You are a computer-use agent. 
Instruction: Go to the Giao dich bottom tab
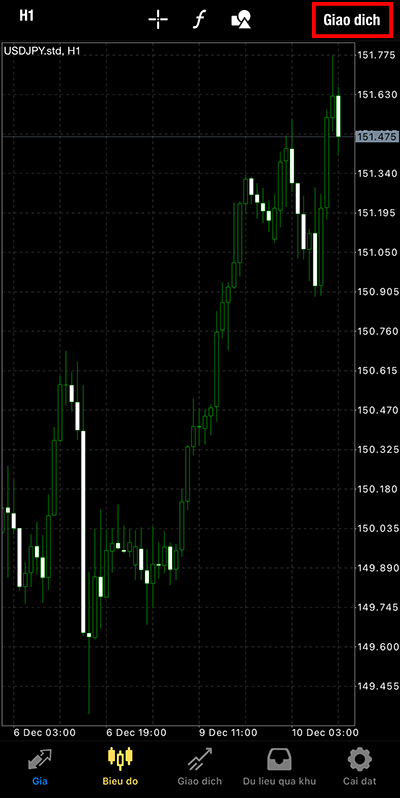point(200,766)
